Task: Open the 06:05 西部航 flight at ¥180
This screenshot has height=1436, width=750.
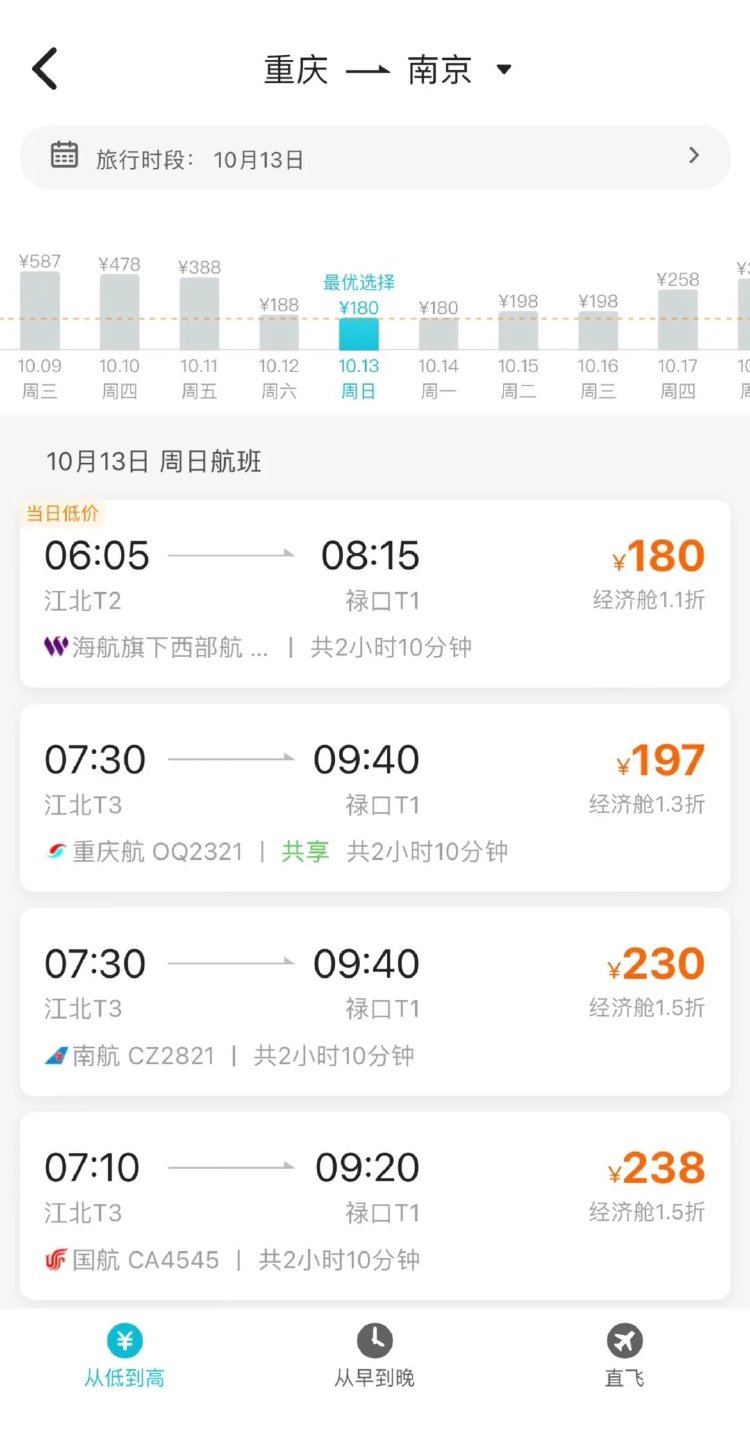Action: 375,594
